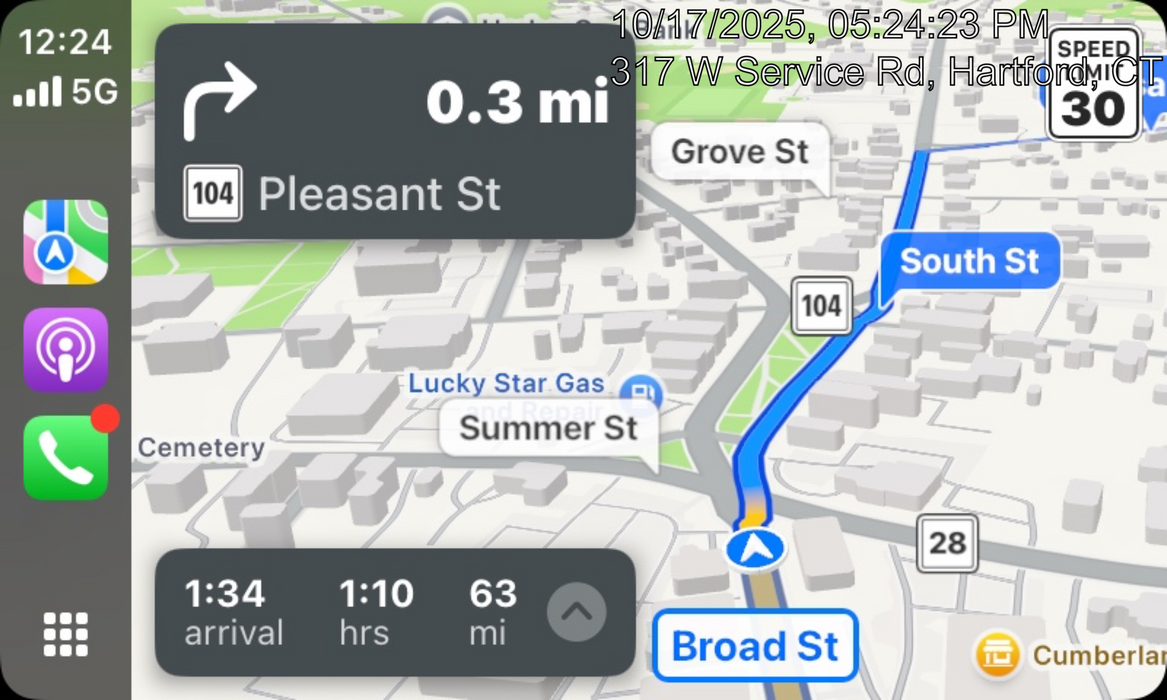Screen dimensions: 1167x700
Task: Open the Phone app
Action: click(66, 457)
